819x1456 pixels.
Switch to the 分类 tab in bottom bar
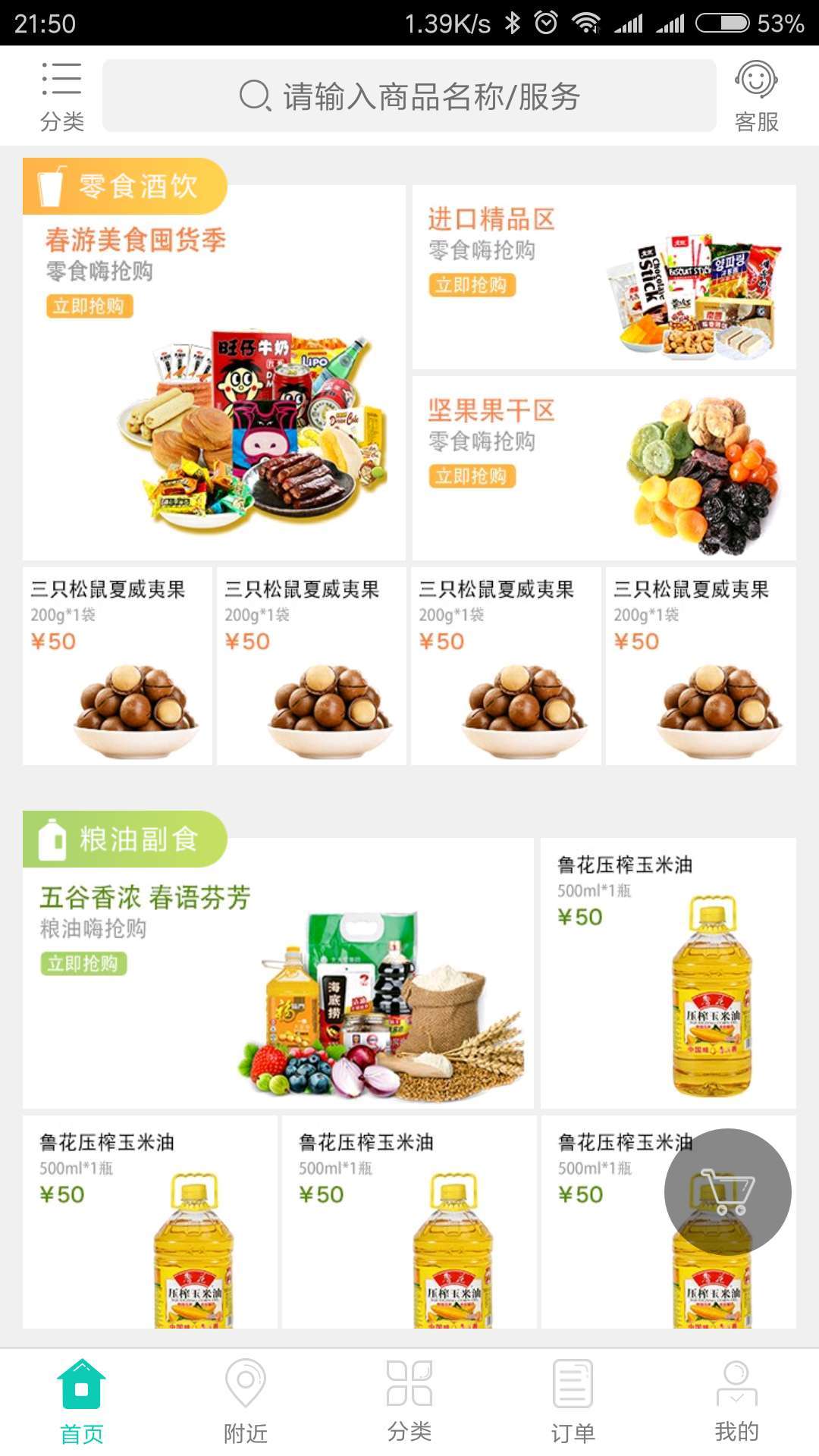[409, 1401]
